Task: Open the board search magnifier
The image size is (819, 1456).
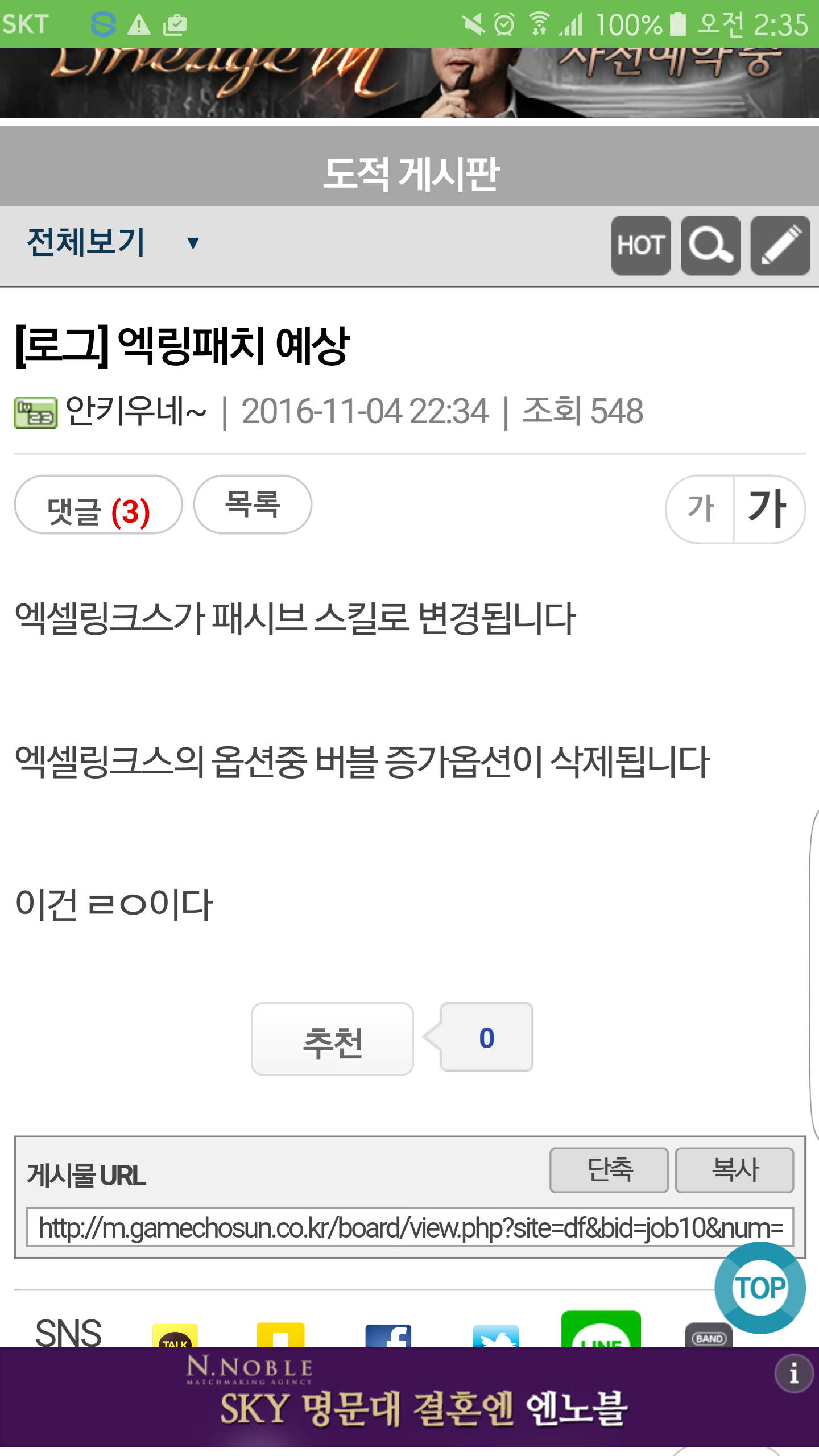Action: [710, 246]
